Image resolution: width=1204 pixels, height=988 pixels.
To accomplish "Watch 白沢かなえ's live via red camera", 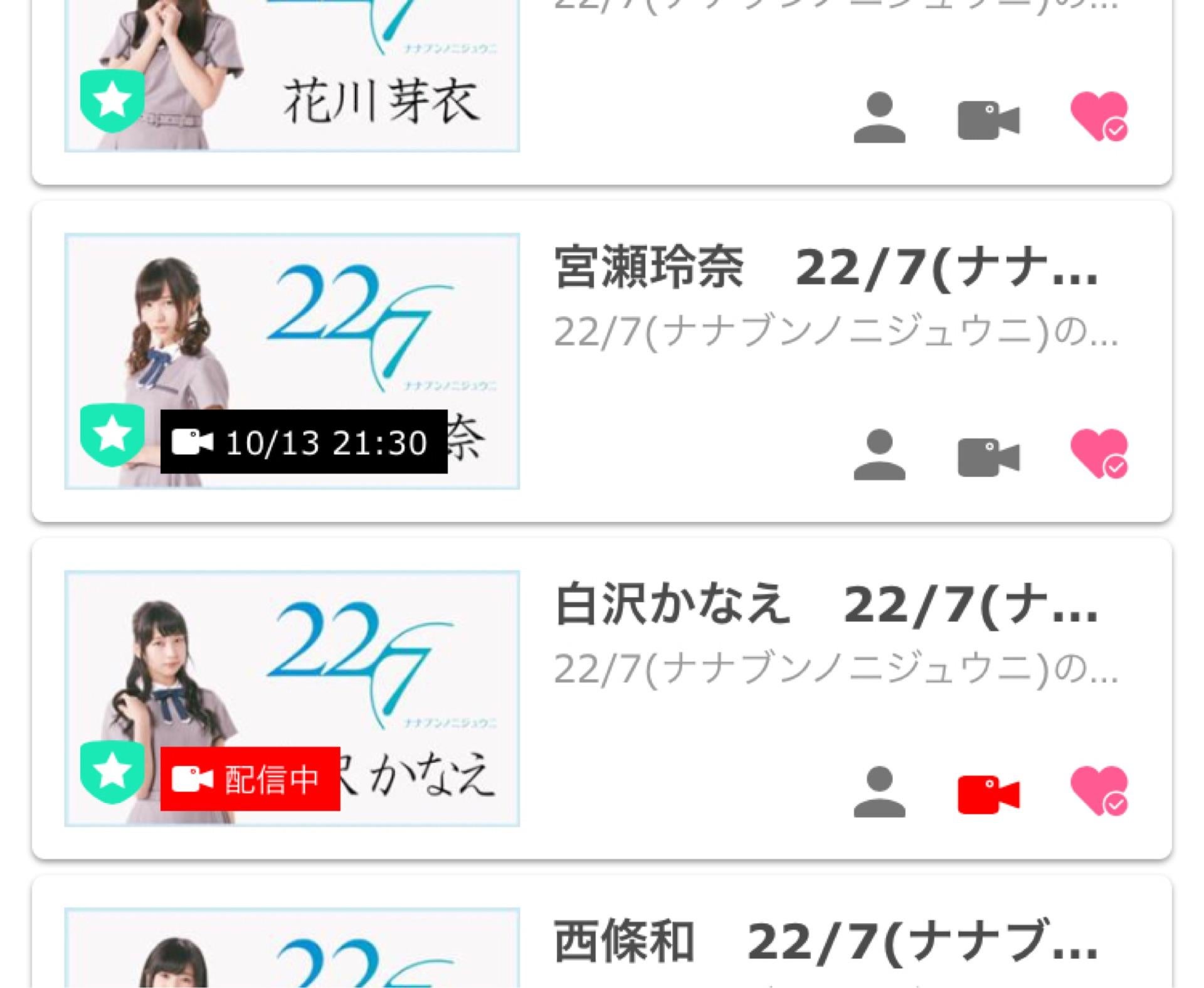I will (988, 794).
